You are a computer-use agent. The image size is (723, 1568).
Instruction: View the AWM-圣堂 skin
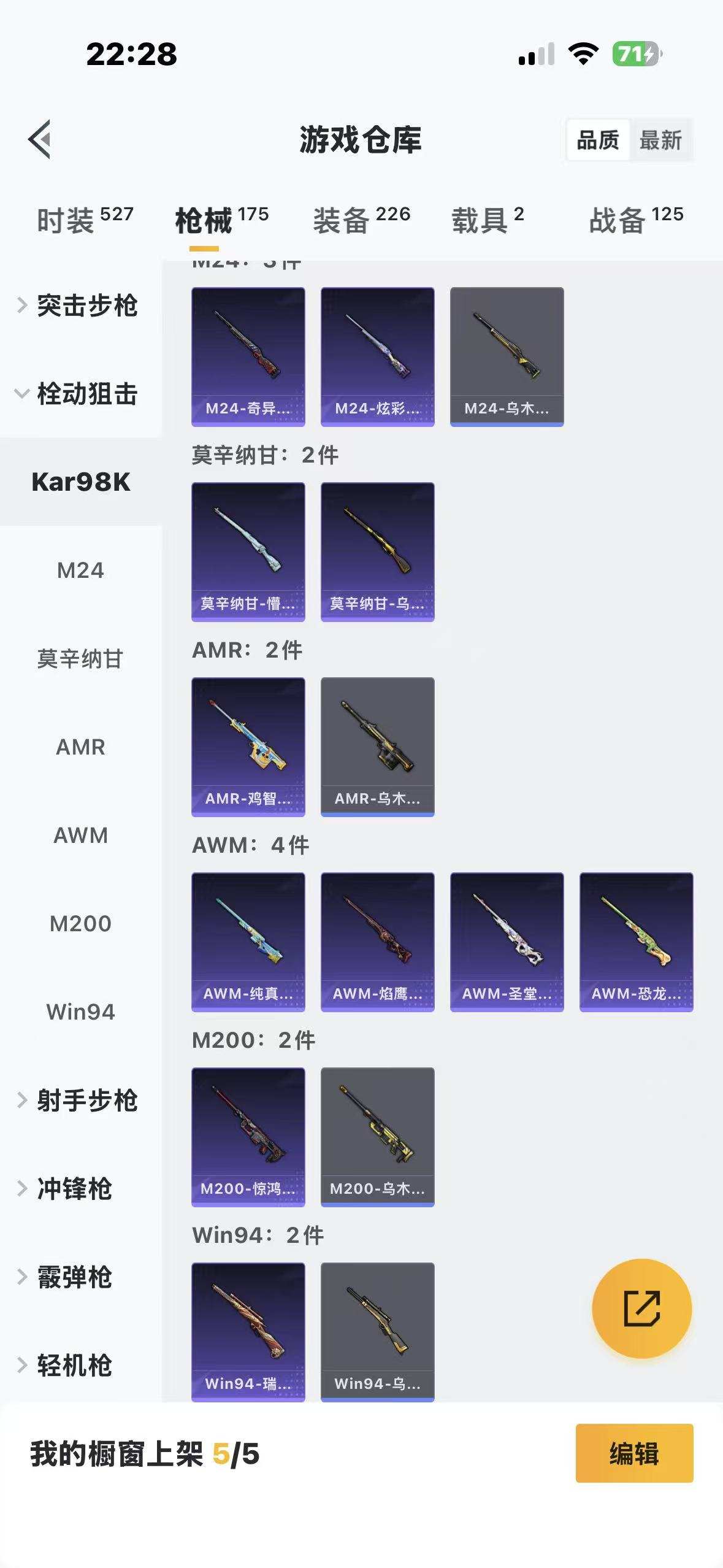[x=507, y=942]
